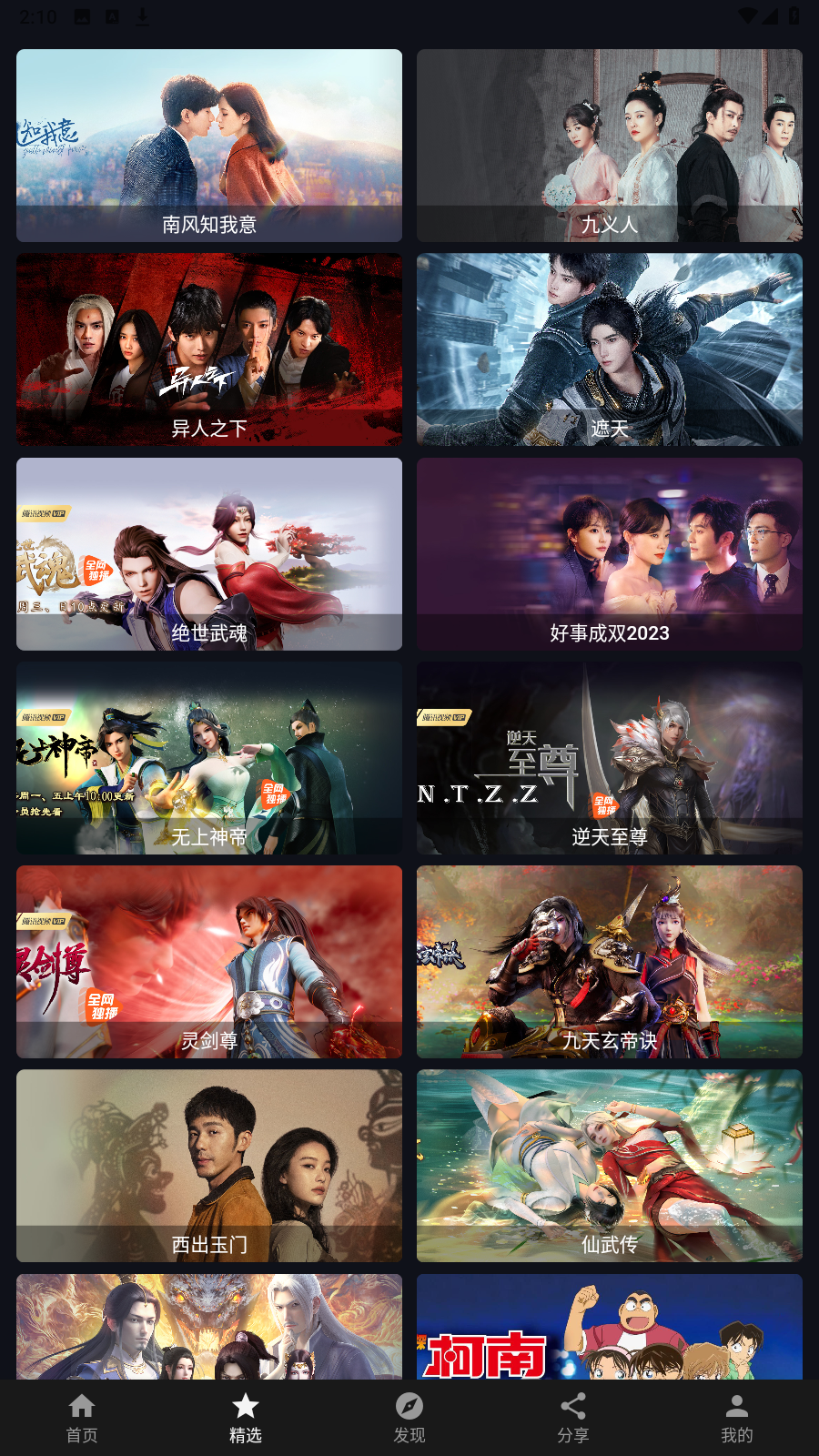
Task: Go to the 首页 home tab
Action: [x=82, y=1418]
